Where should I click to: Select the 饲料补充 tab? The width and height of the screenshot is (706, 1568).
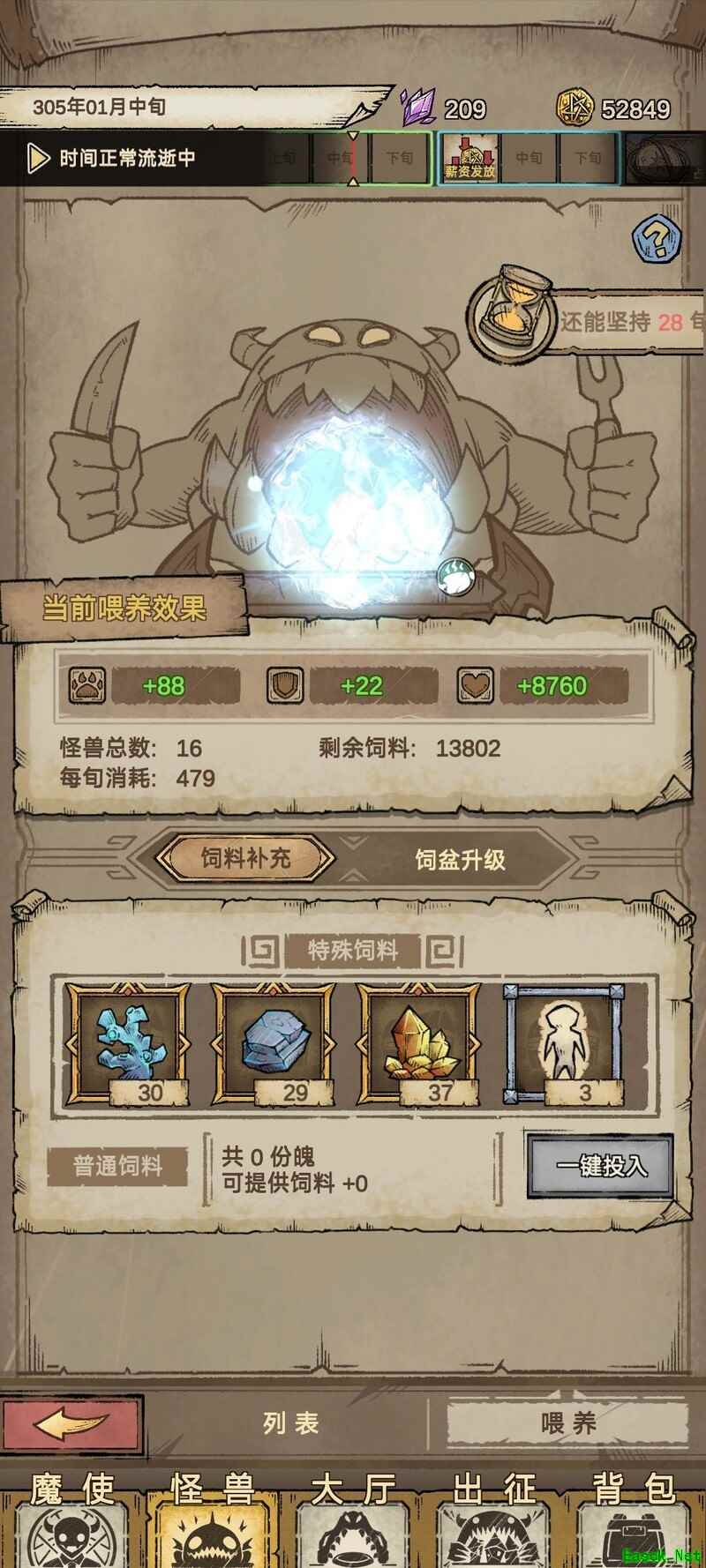click(x=245, y=858)
